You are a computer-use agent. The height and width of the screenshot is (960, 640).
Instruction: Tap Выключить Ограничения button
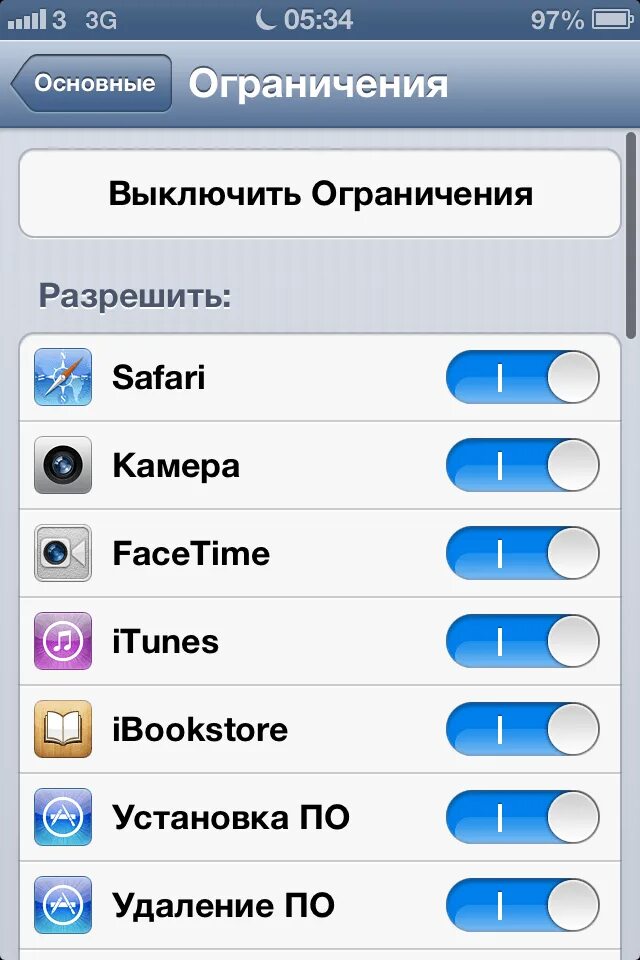(320, 193)
